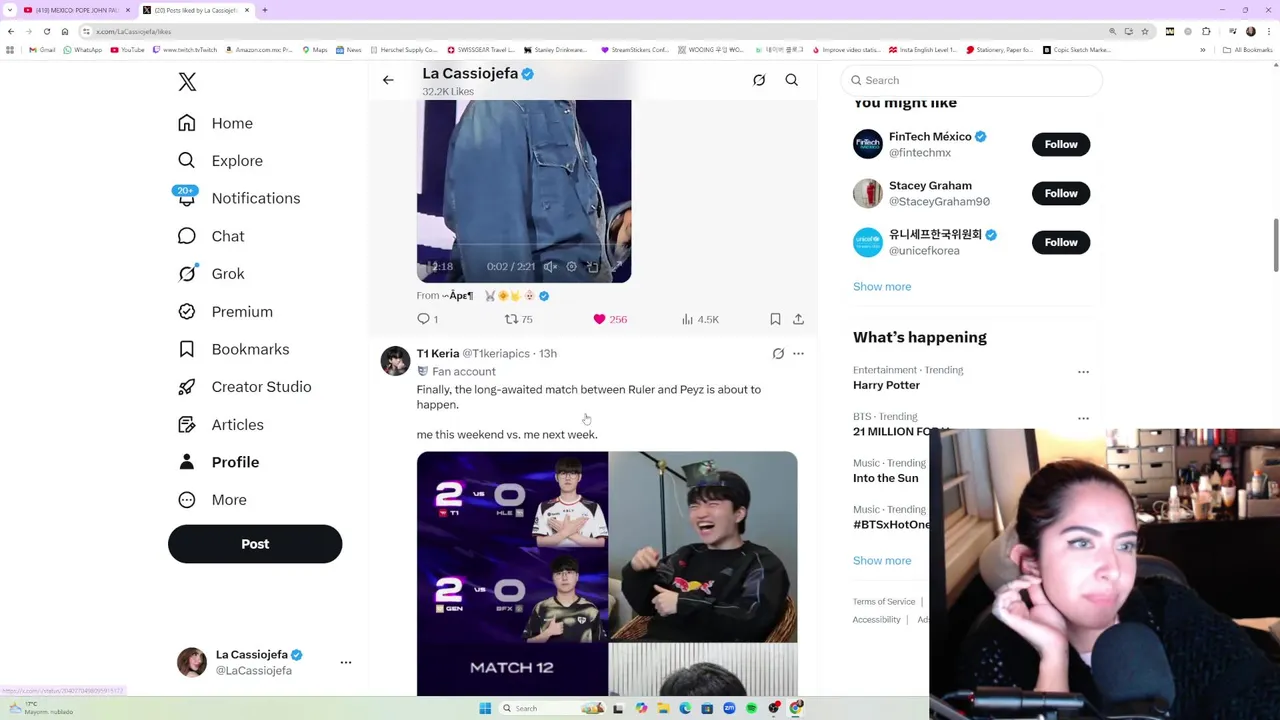Viewport: 1280px width, 720px height.
Task: Go to the Explore page
Action: (236, 161)
